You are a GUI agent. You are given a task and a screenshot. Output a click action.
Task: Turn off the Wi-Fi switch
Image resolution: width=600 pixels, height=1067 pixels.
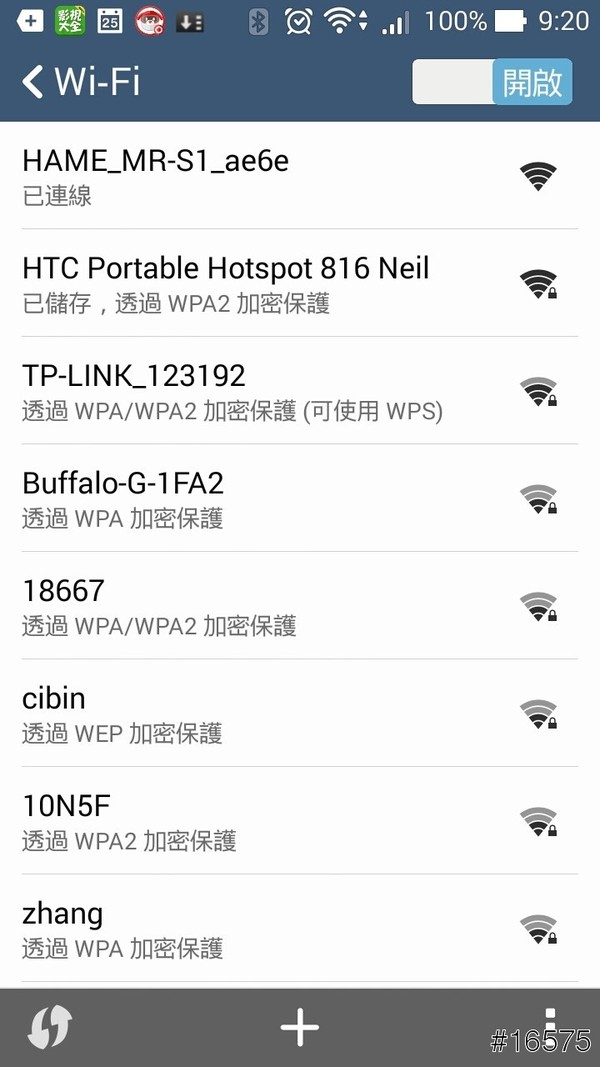[492, 82]
